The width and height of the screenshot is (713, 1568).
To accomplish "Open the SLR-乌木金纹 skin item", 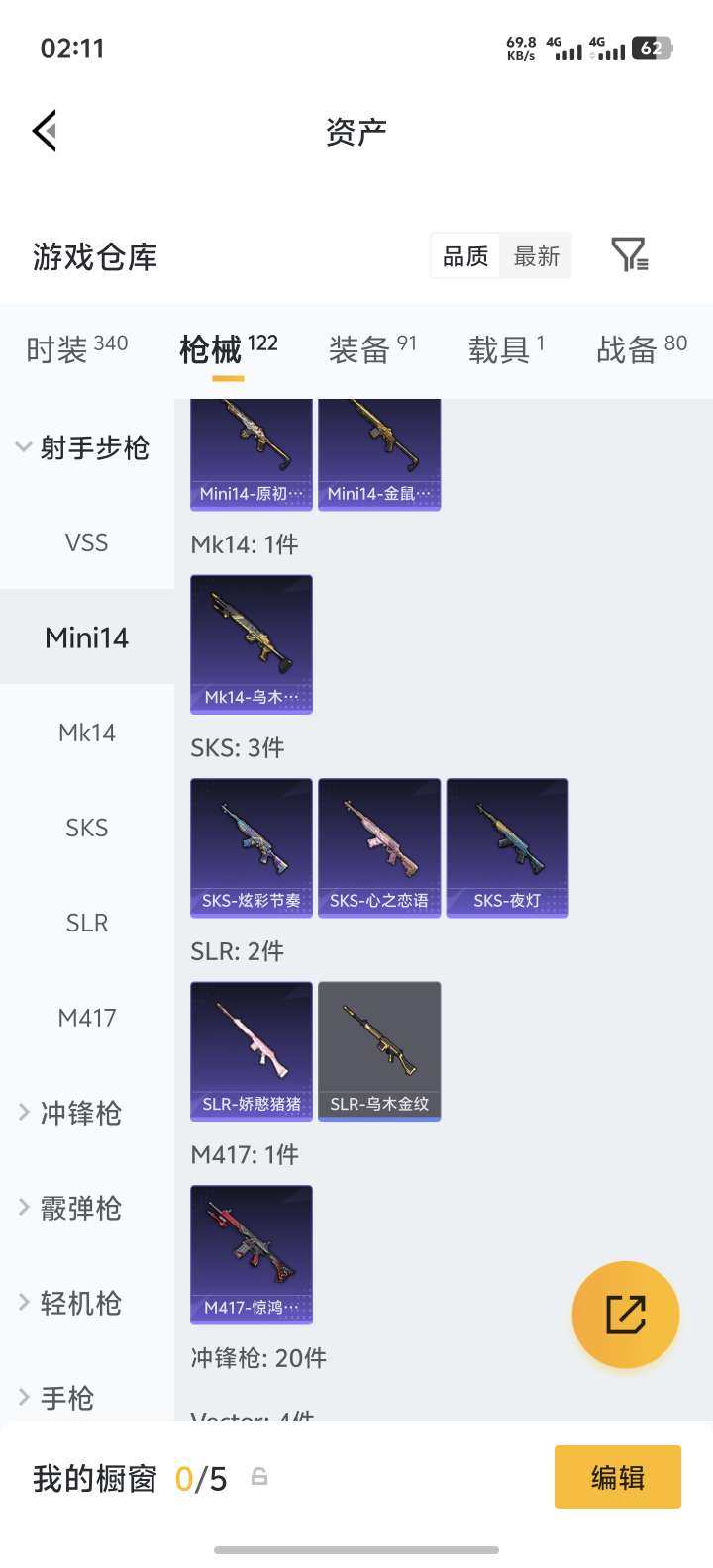I will [379, 1051].
